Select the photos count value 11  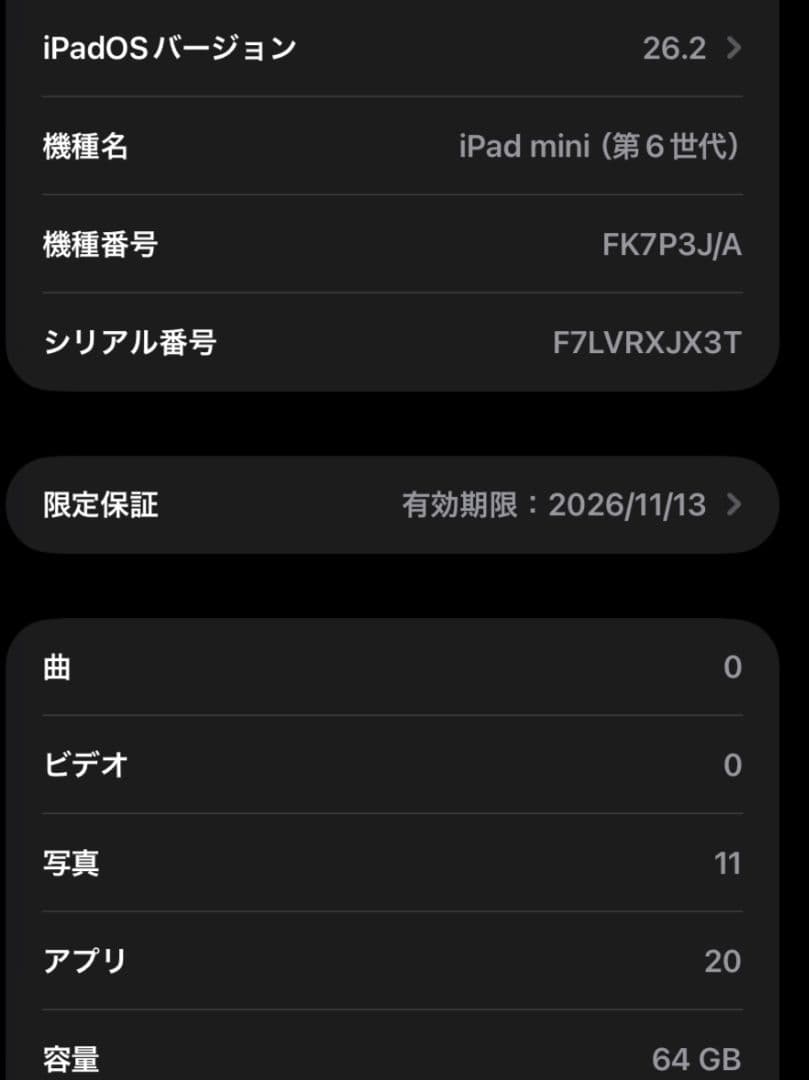pos(725,862)
